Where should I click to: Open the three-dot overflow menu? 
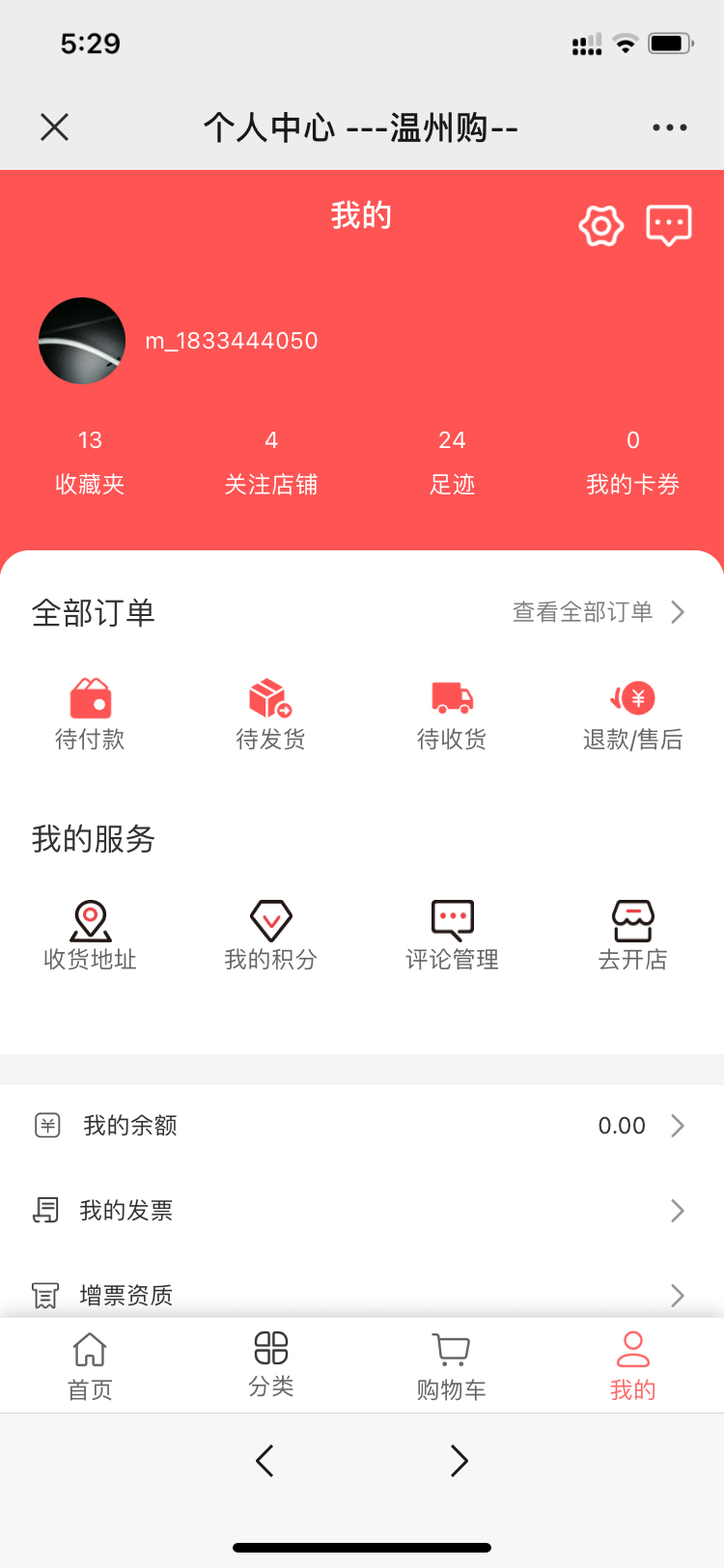[669, 127]
